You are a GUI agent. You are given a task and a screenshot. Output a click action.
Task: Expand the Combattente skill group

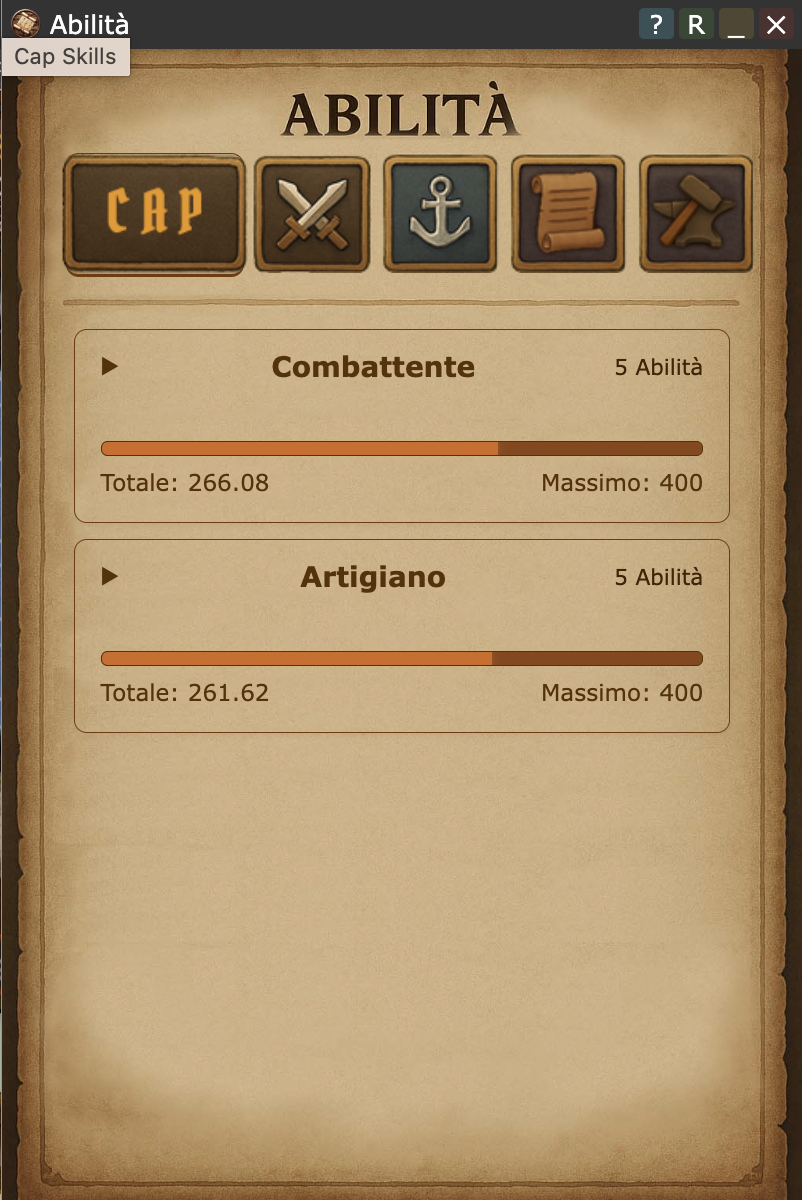(110, 367)
